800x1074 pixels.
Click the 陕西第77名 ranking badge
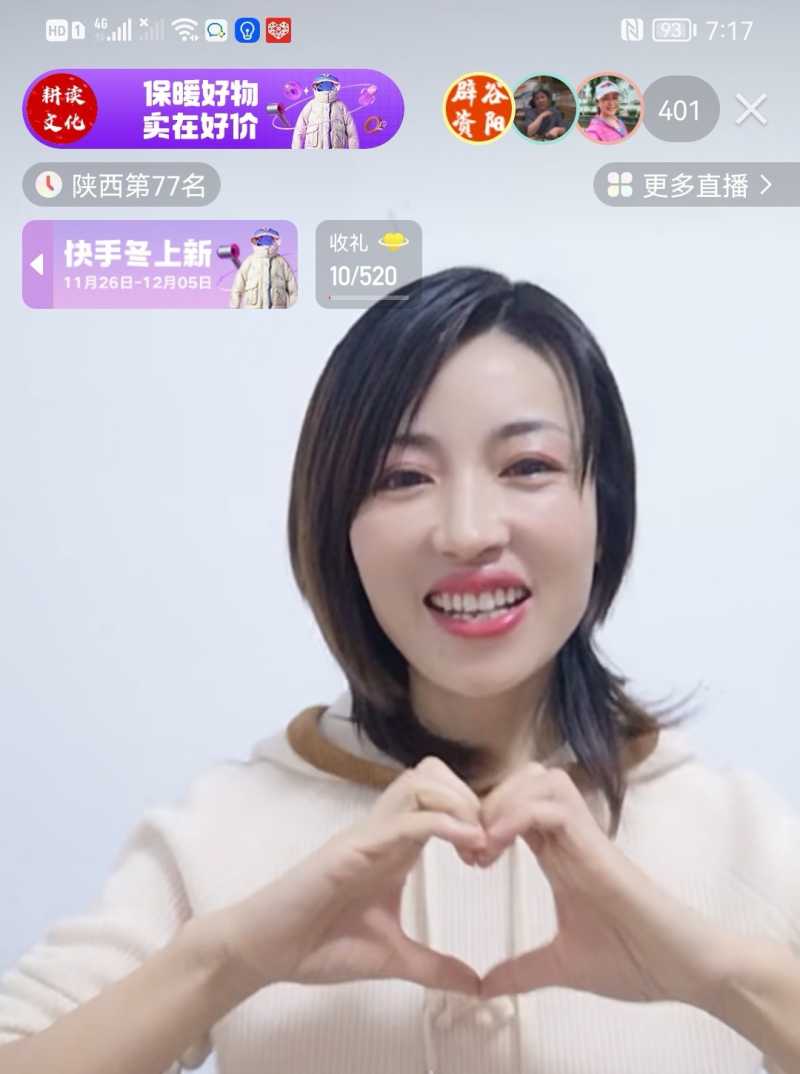(x=120, y=186)
